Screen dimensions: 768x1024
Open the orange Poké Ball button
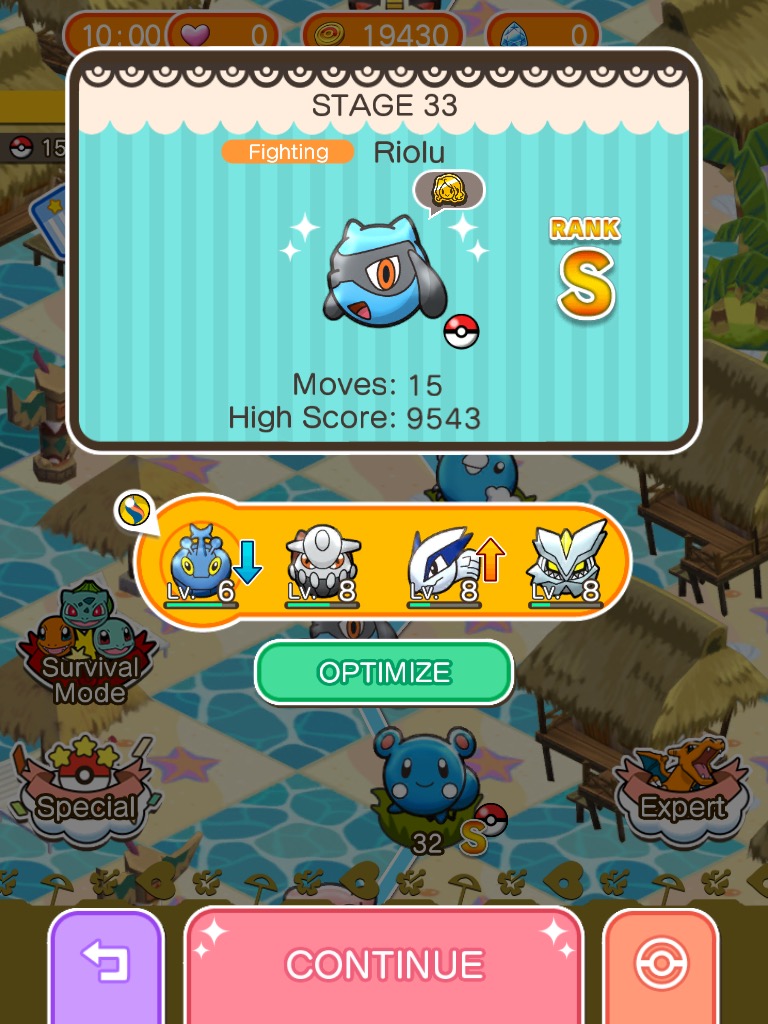[x=660, y=964]
